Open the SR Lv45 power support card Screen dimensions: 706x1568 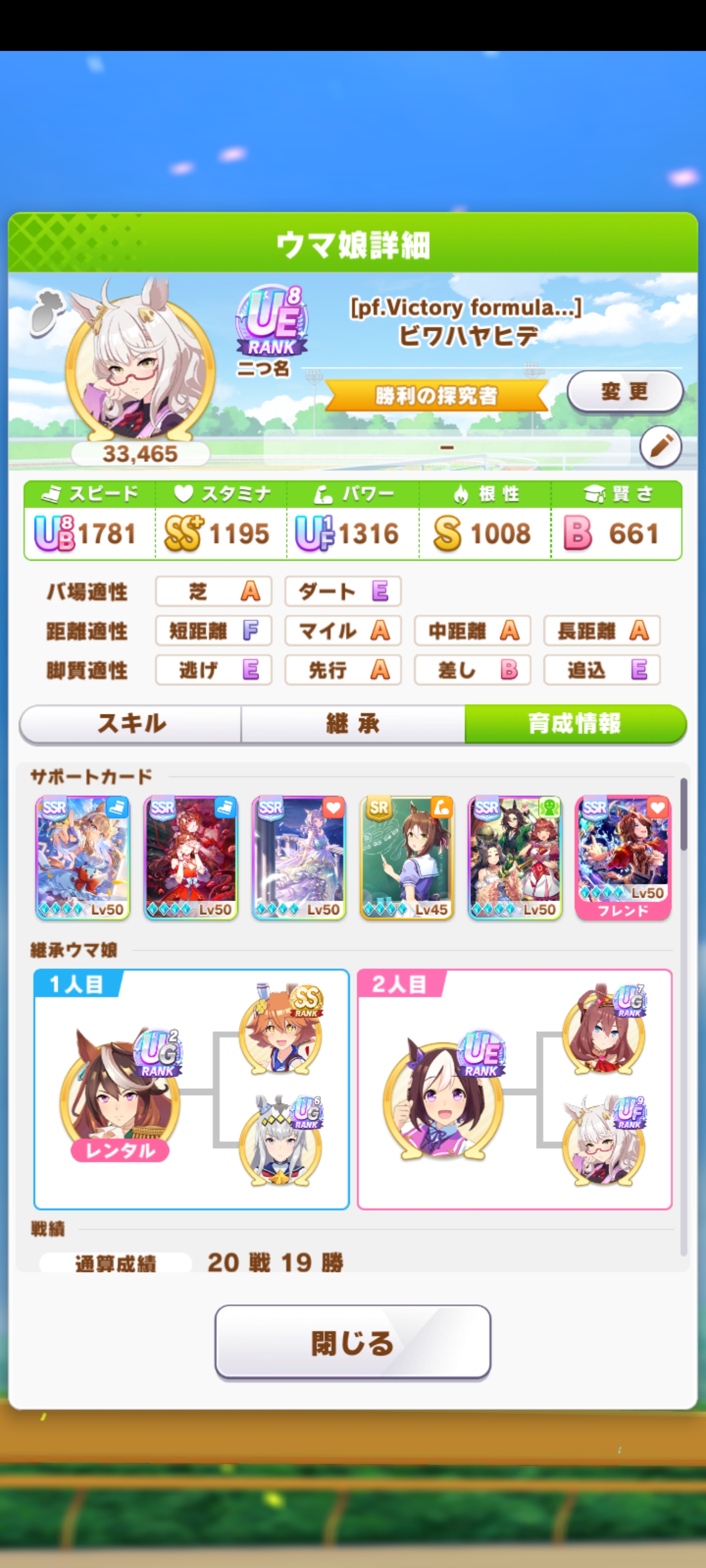click(407, 857)
